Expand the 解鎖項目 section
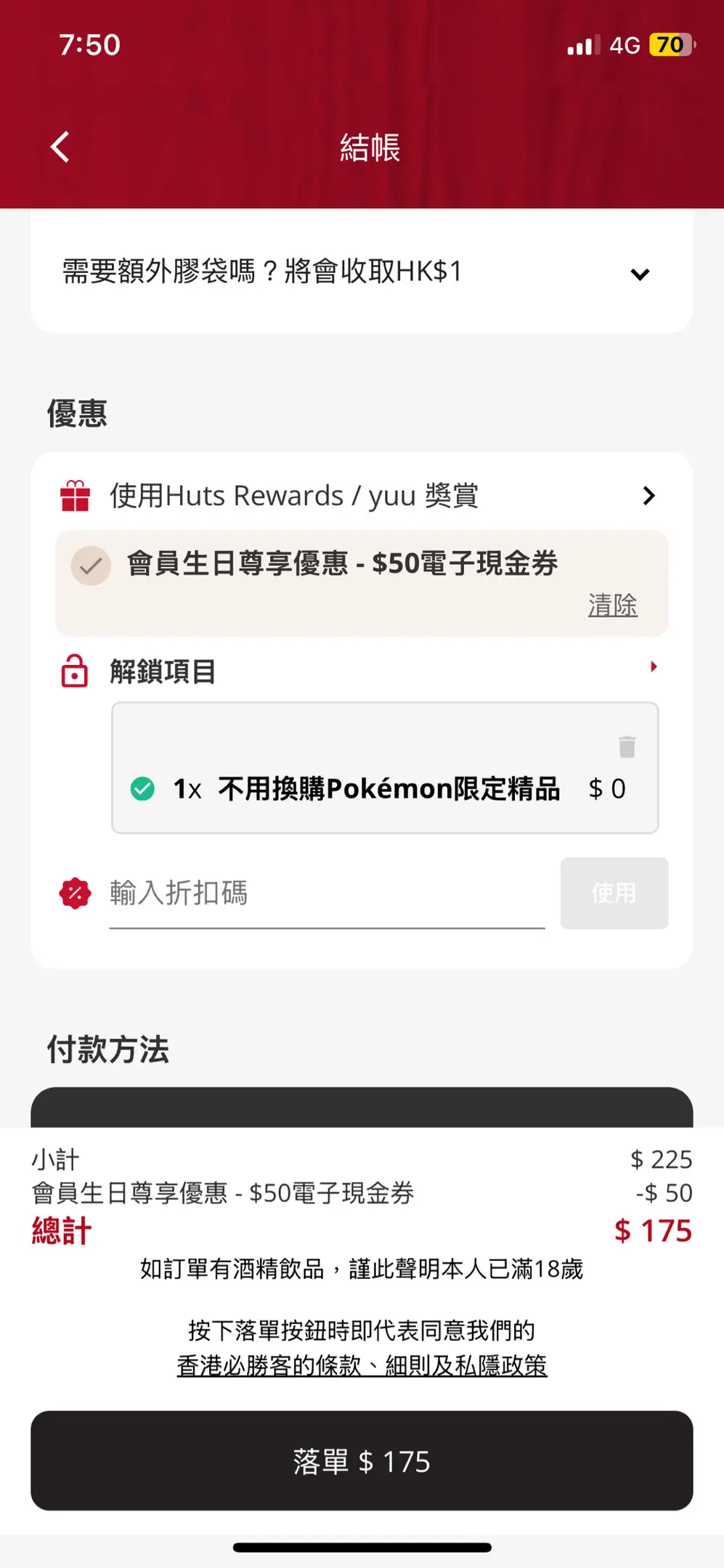724x1568 pixels. tap(652, 666)
